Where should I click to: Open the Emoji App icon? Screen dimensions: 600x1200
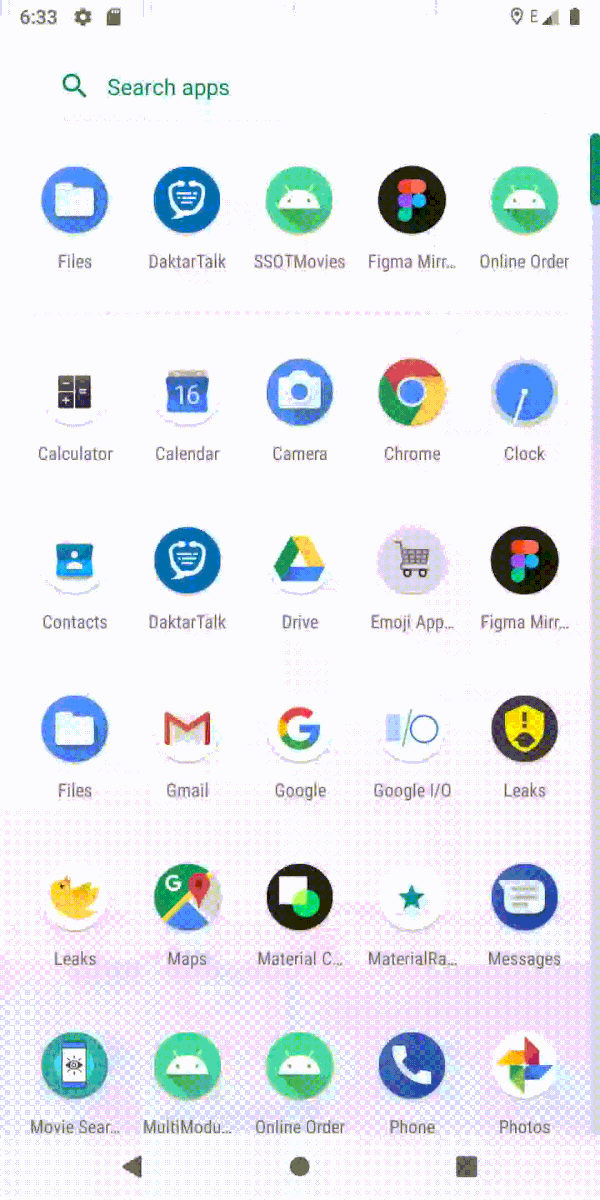click(412, 561)
